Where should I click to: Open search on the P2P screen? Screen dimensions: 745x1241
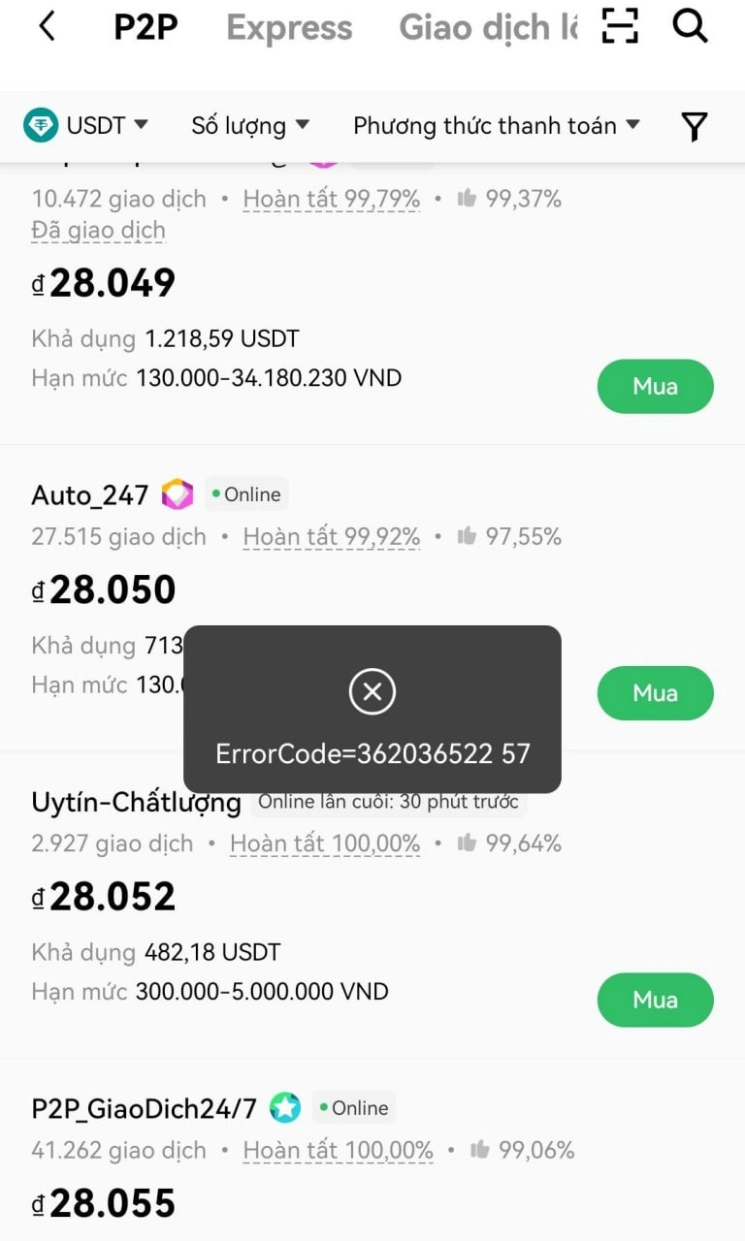689,28
